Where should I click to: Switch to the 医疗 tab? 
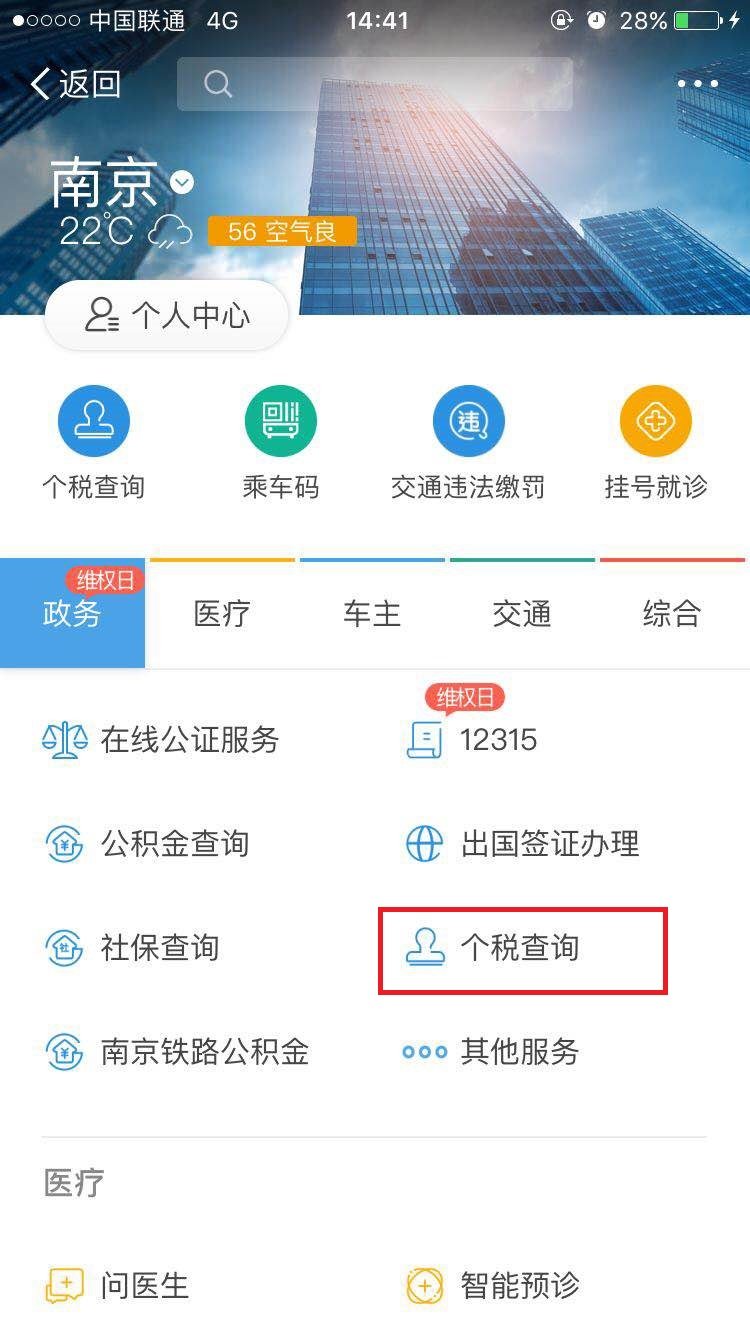click(x=222, y=614)
